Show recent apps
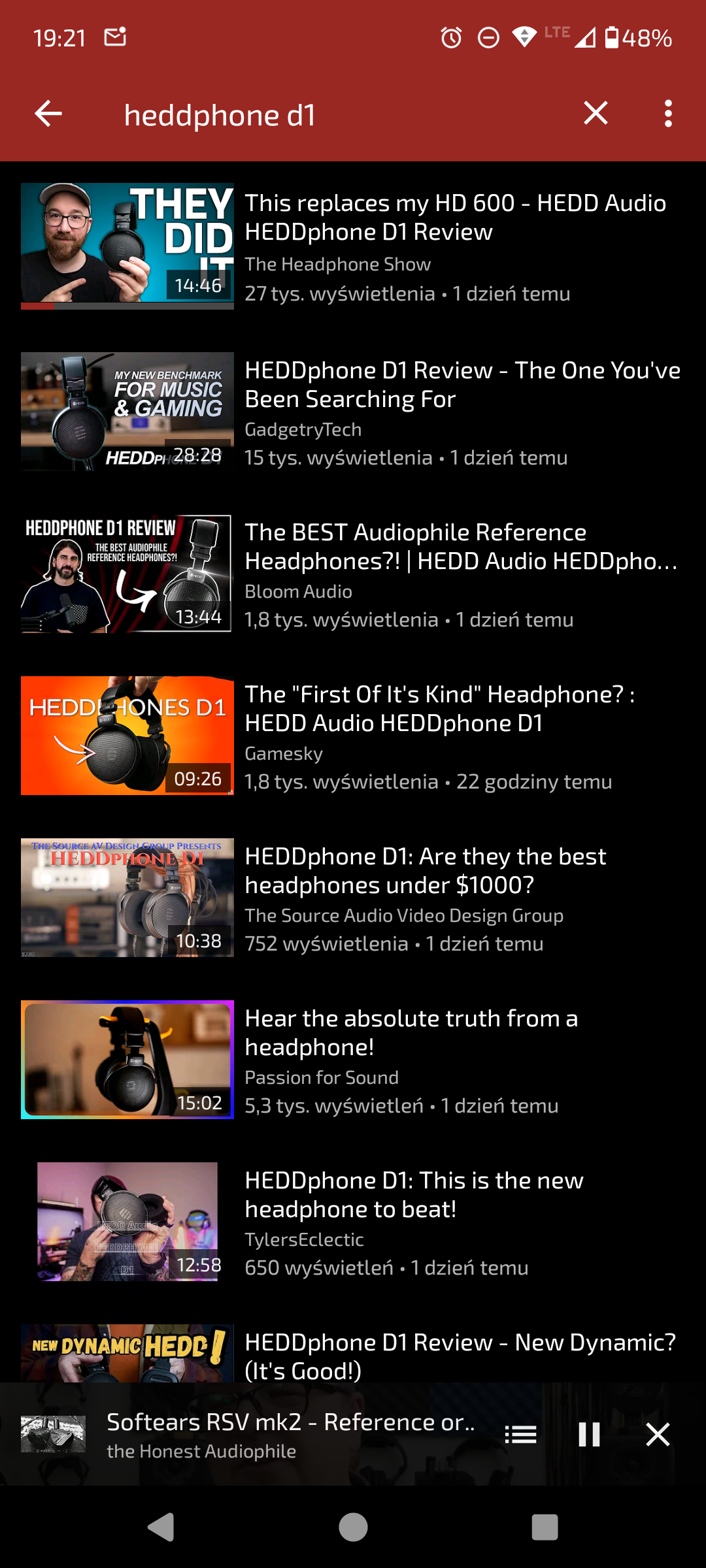Viewport: 706px width, 1568px height. coord(545,1527)
